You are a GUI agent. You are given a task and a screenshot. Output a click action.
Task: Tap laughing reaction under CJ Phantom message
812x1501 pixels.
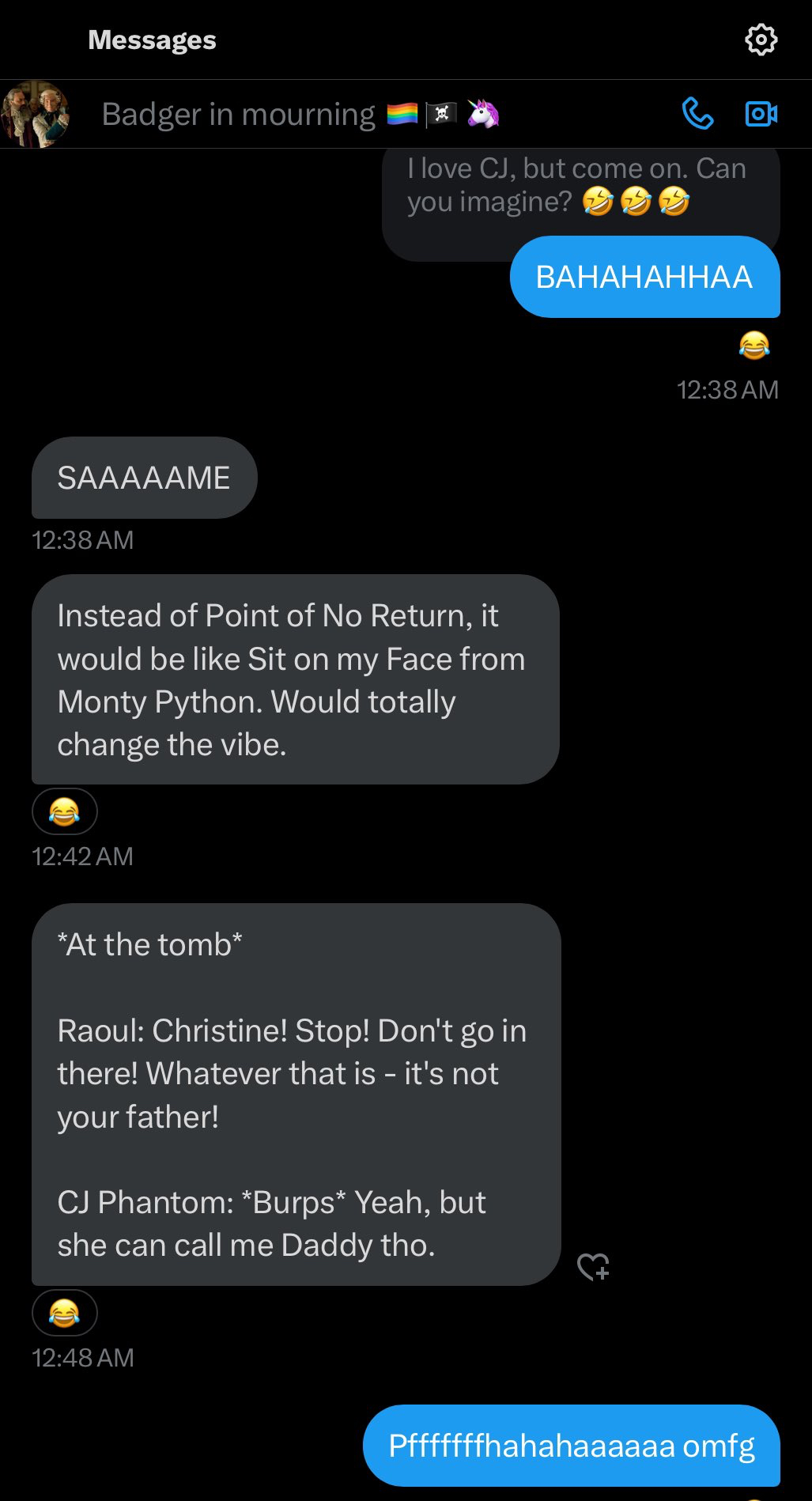(x=65, y=1313)
